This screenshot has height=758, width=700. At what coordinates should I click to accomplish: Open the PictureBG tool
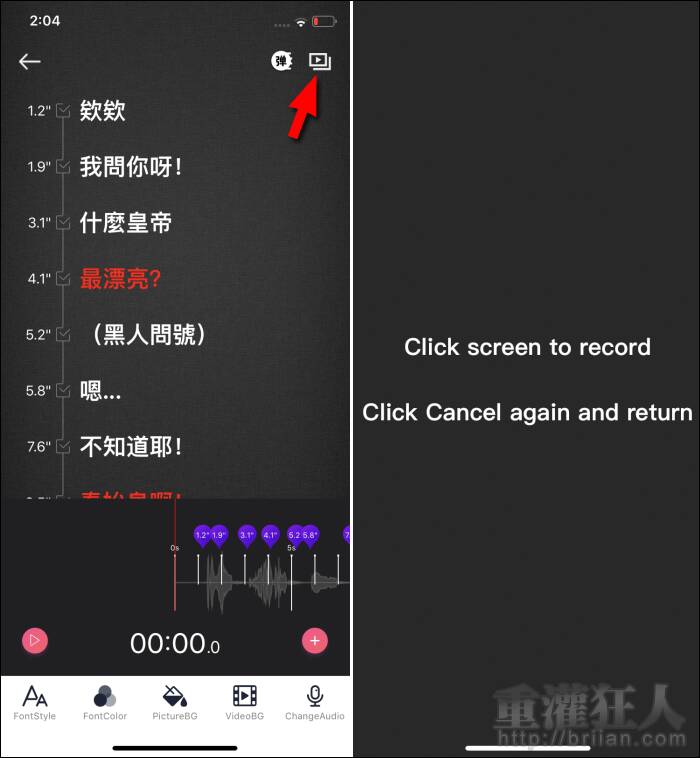pyautogui.click(x=175, y=702)
